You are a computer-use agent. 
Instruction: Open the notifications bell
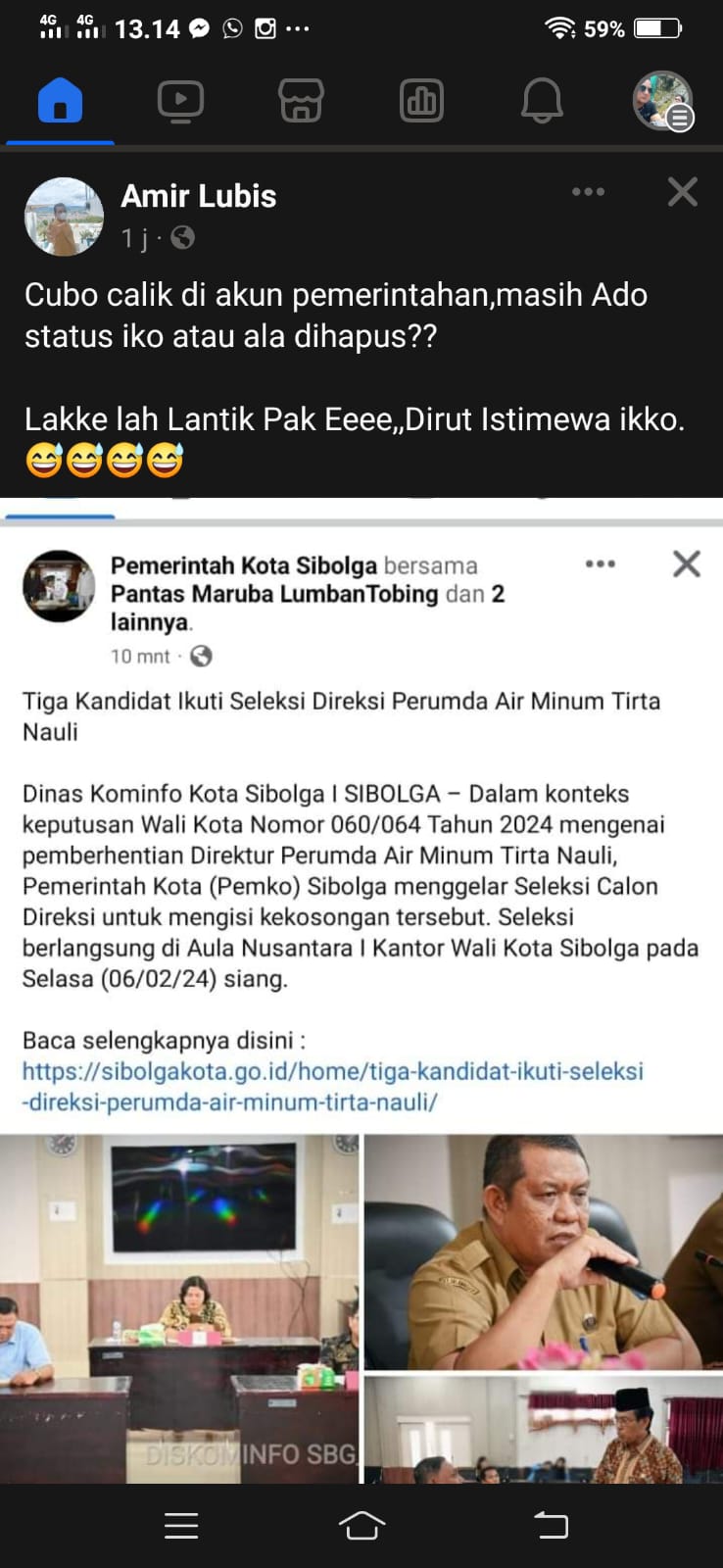coord(542,101)
